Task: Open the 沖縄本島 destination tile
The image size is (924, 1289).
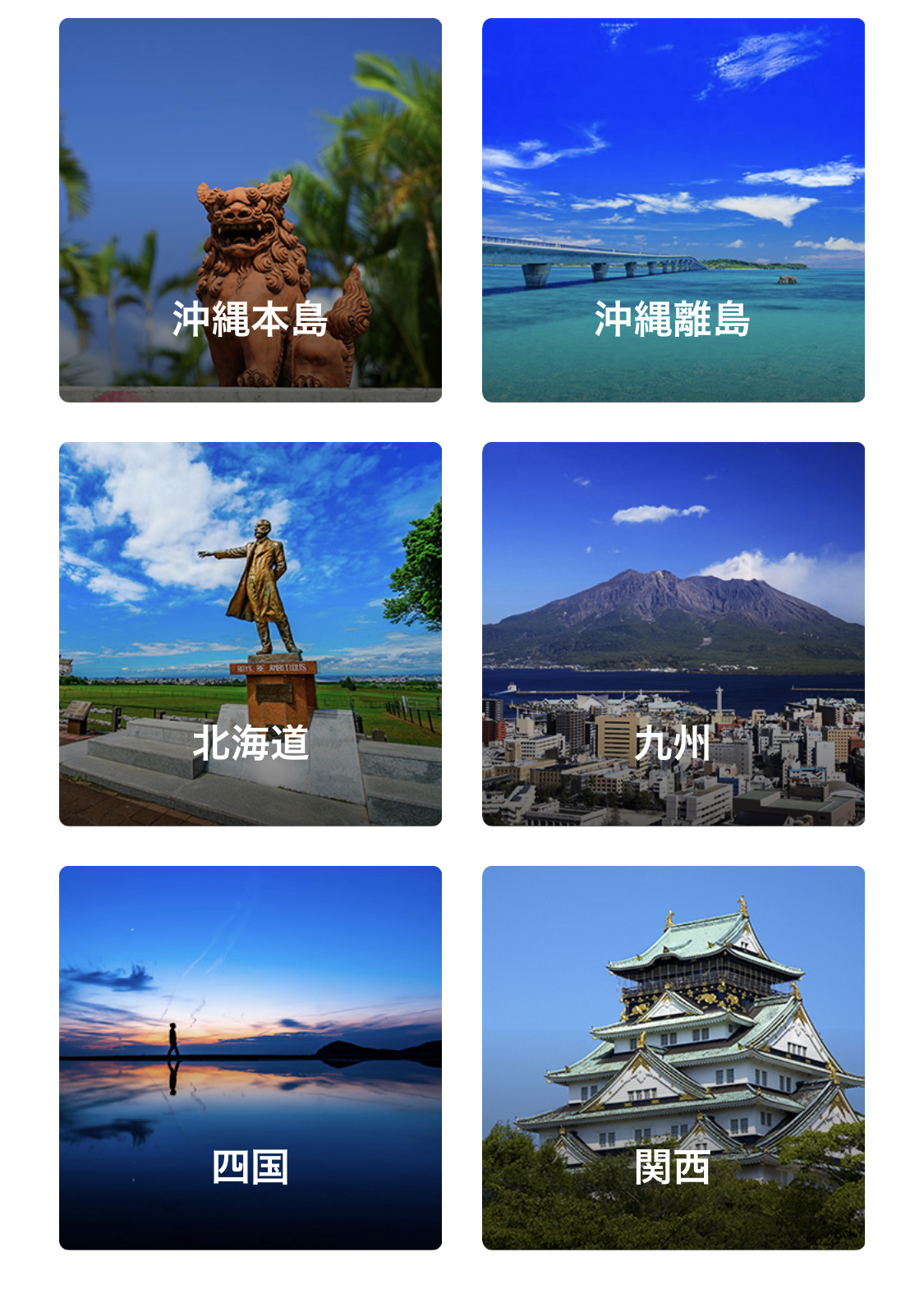Action: point(251,210)
